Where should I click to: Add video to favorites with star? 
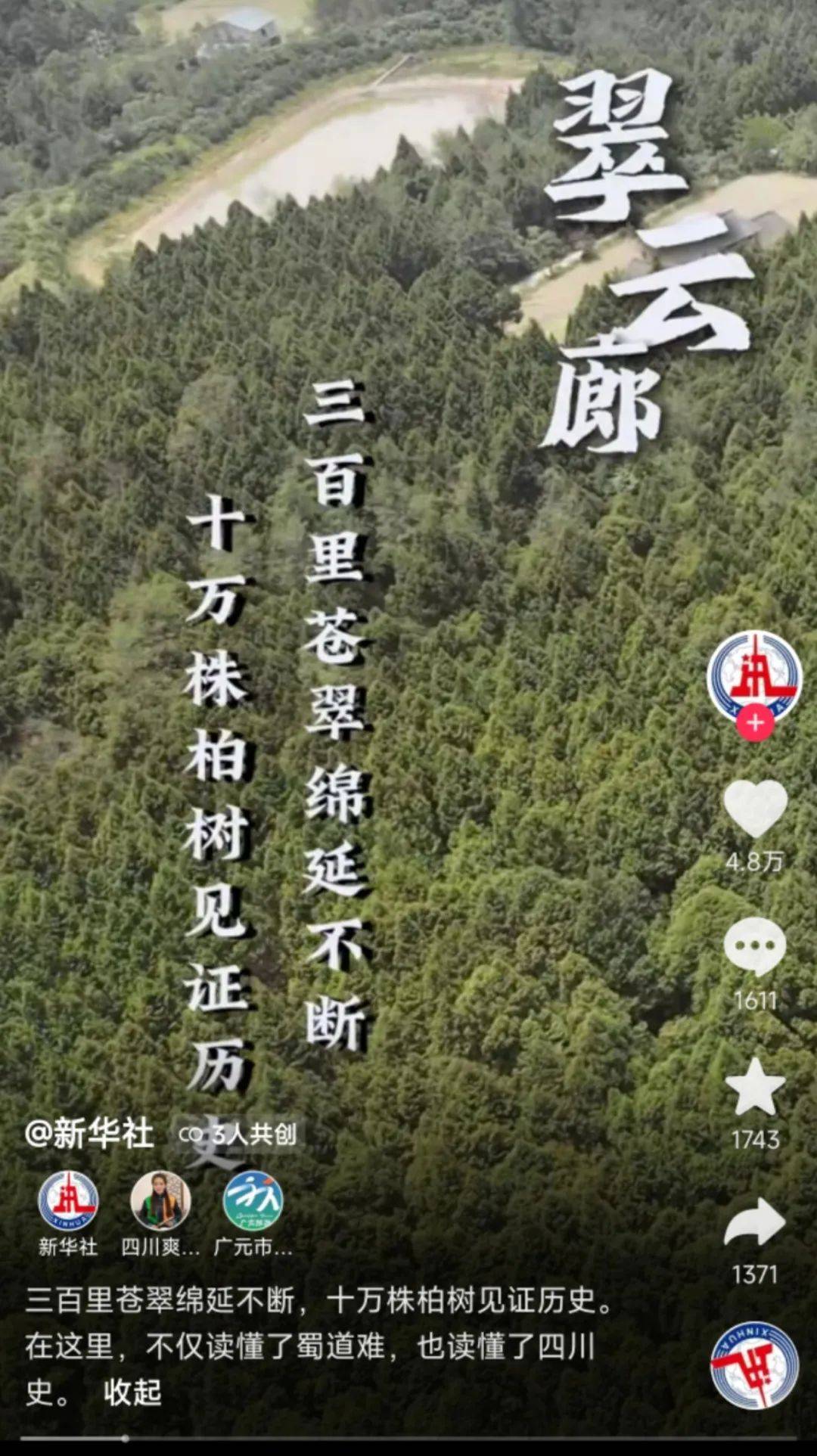pyautogui.click(x=755, y=1087)
